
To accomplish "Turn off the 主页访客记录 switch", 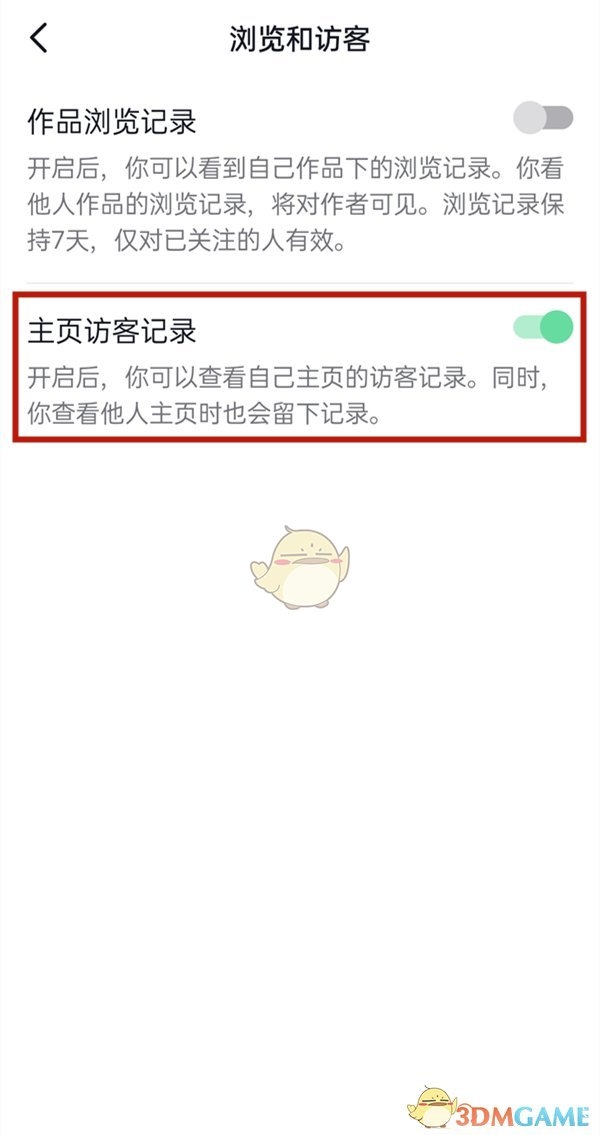I will [542, 327].
